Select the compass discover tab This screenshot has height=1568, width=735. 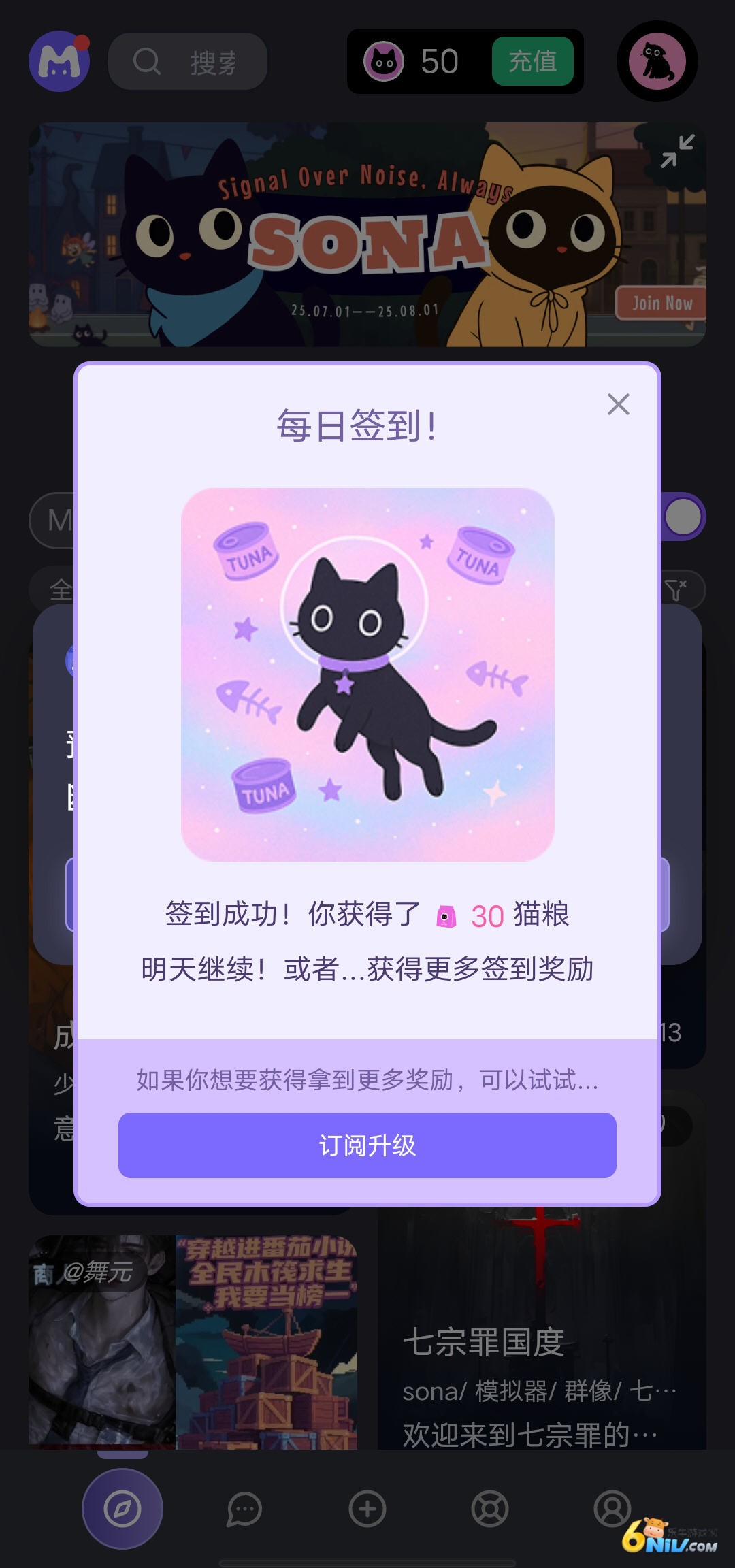pyautogui.click(x=122, y=1509)
